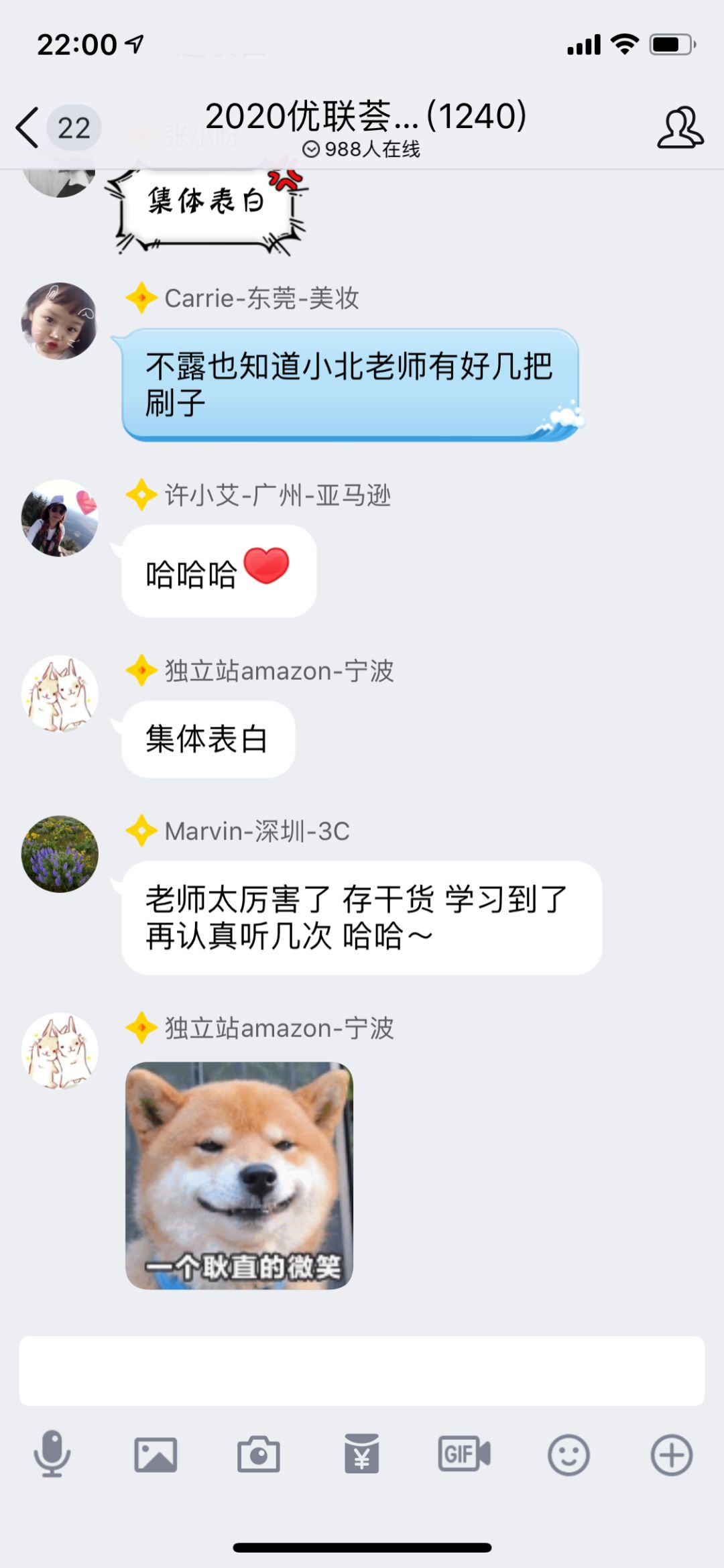Open the GIF video option
This screenshot has height=1568, width=724.
click(x=465, y=1455)
